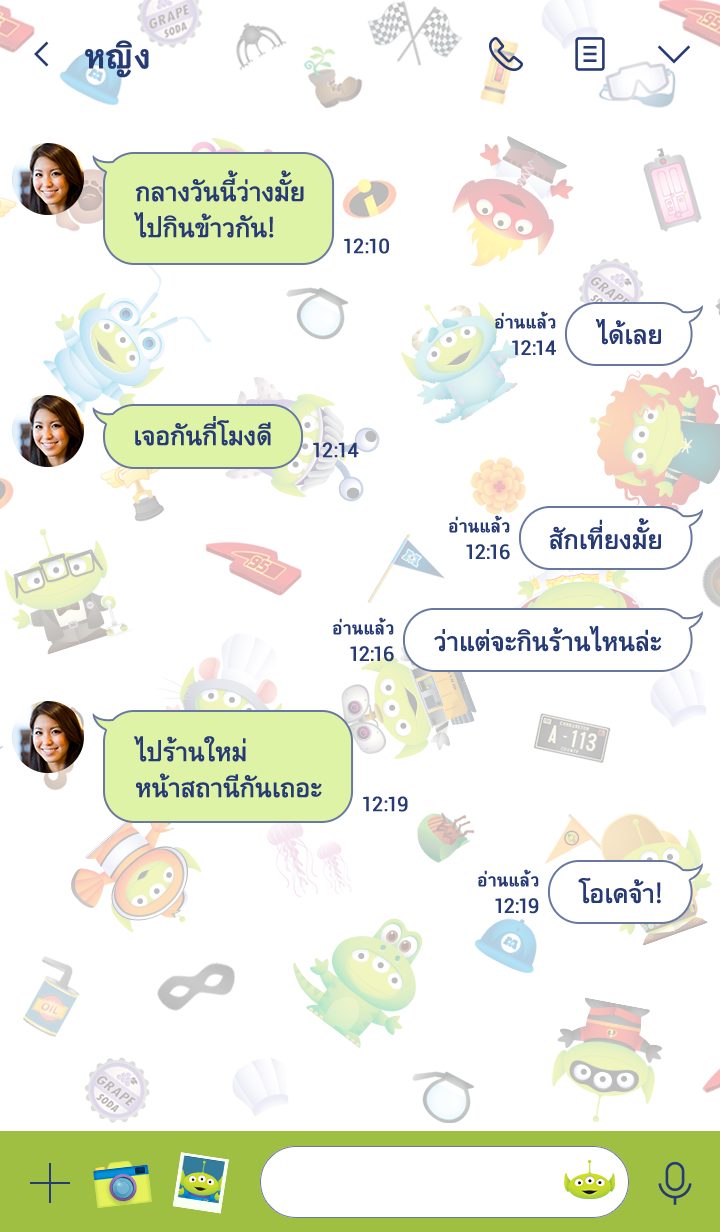Expand the chat menu chevron

pyautogui.click(x=674, y=54)
